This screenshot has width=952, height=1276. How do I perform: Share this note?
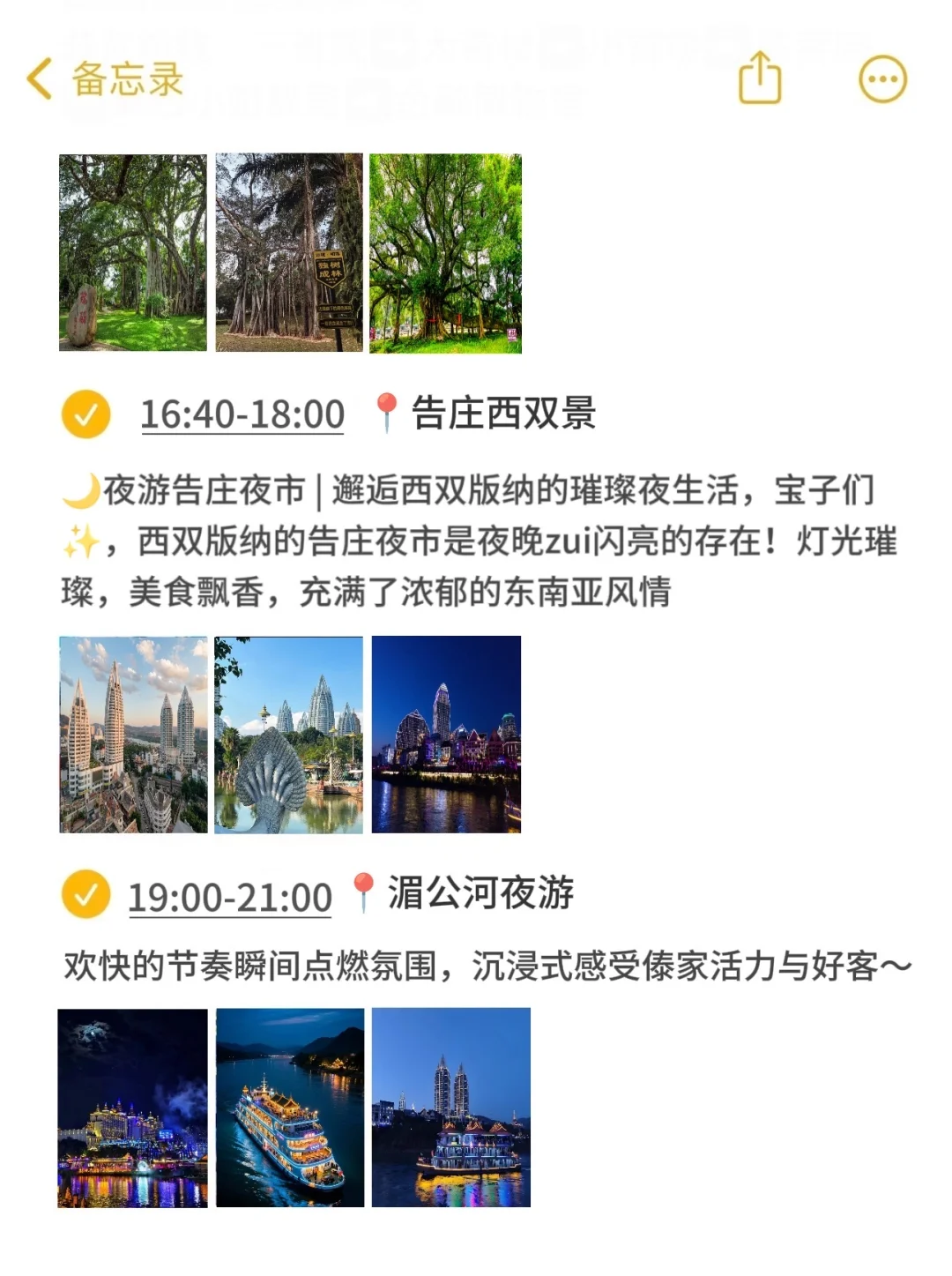[x=759, y=79]
